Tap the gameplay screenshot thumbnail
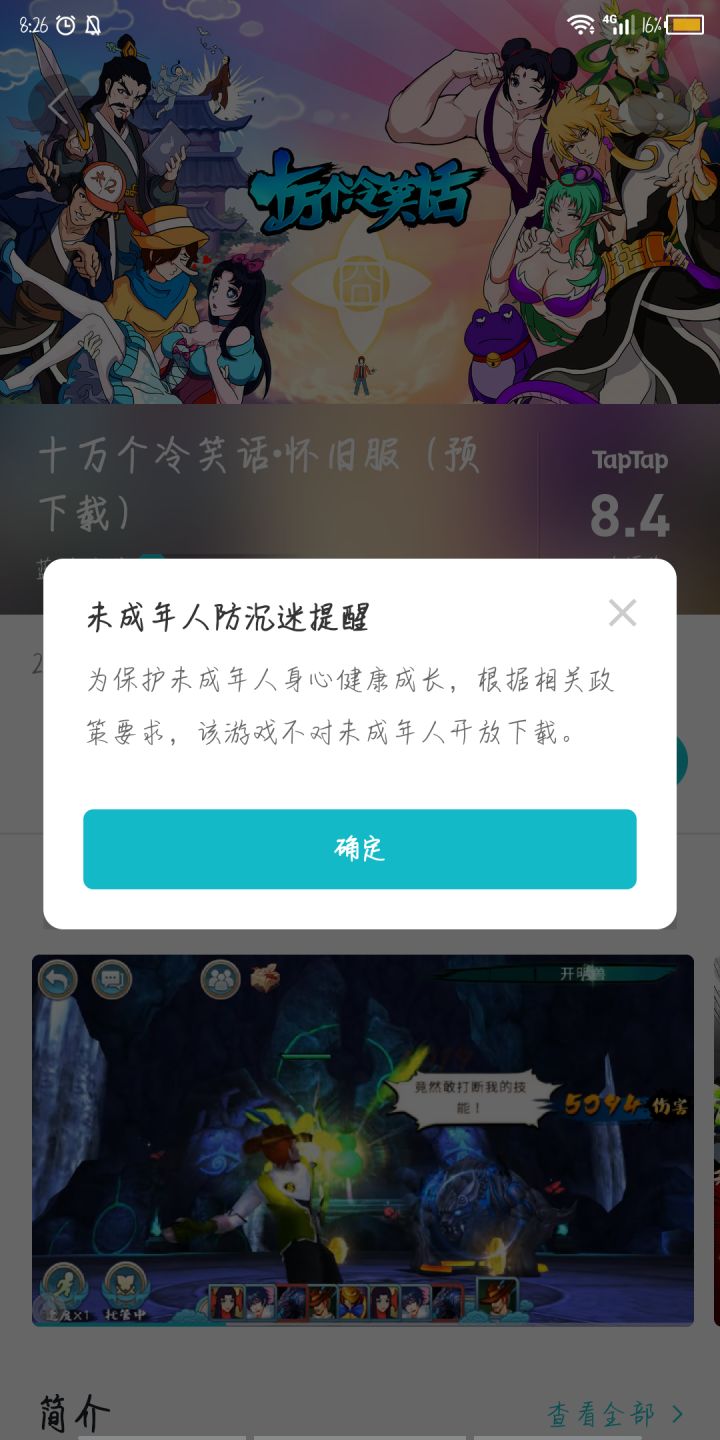Image resolution: width=720 pixels, height=1440 pixels. pos(360,1140)
